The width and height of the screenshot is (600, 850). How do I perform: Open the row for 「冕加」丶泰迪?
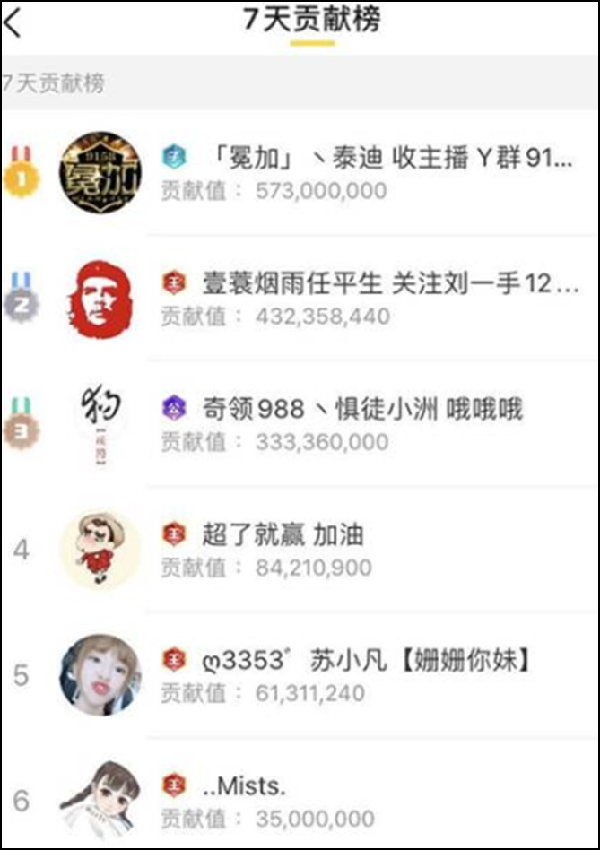coord(368,172)
